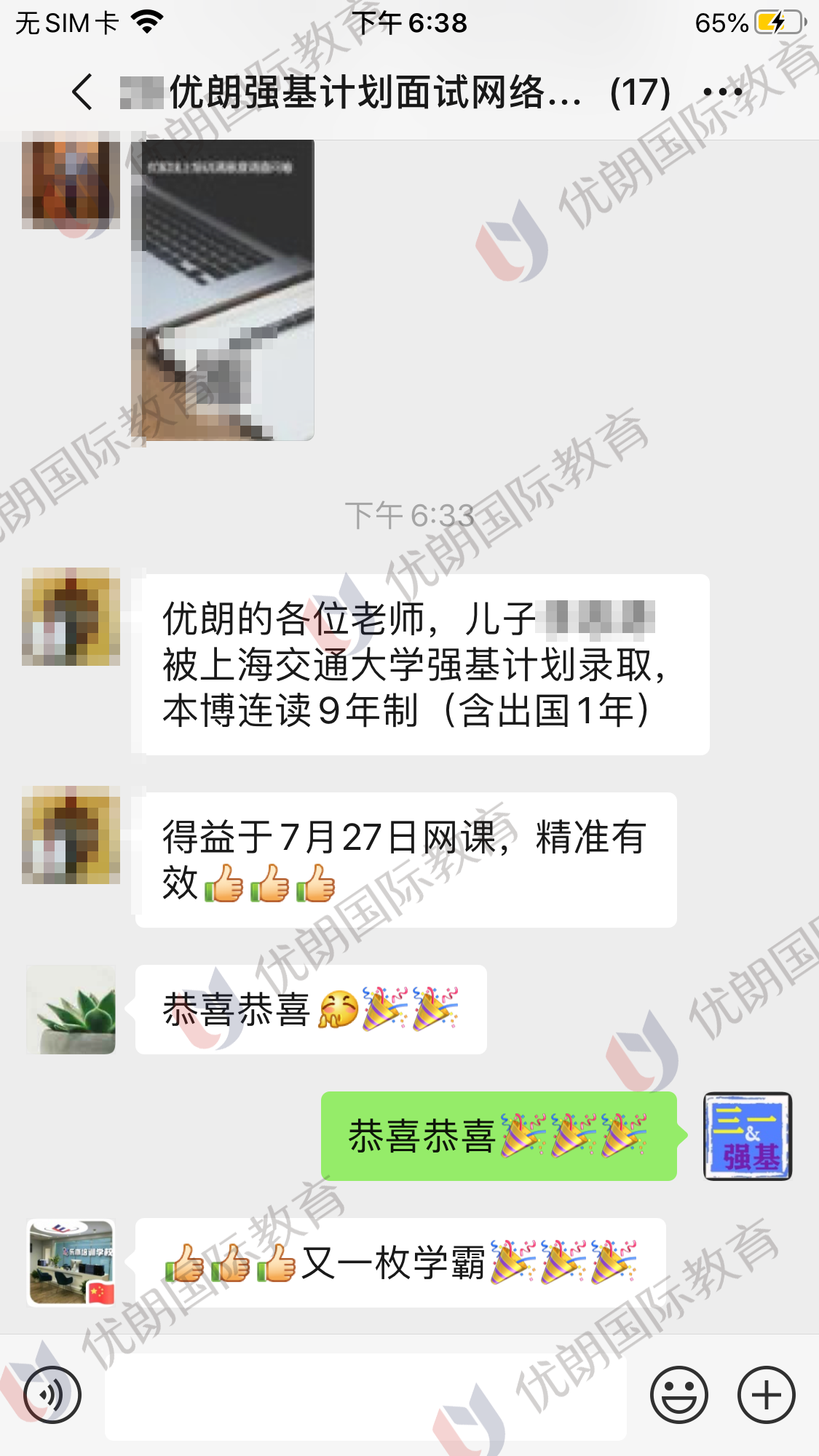Open avatar beside 得益于7月27日网课 message
The height and width of the screenshot is (1456, 819).
(71, 835)
